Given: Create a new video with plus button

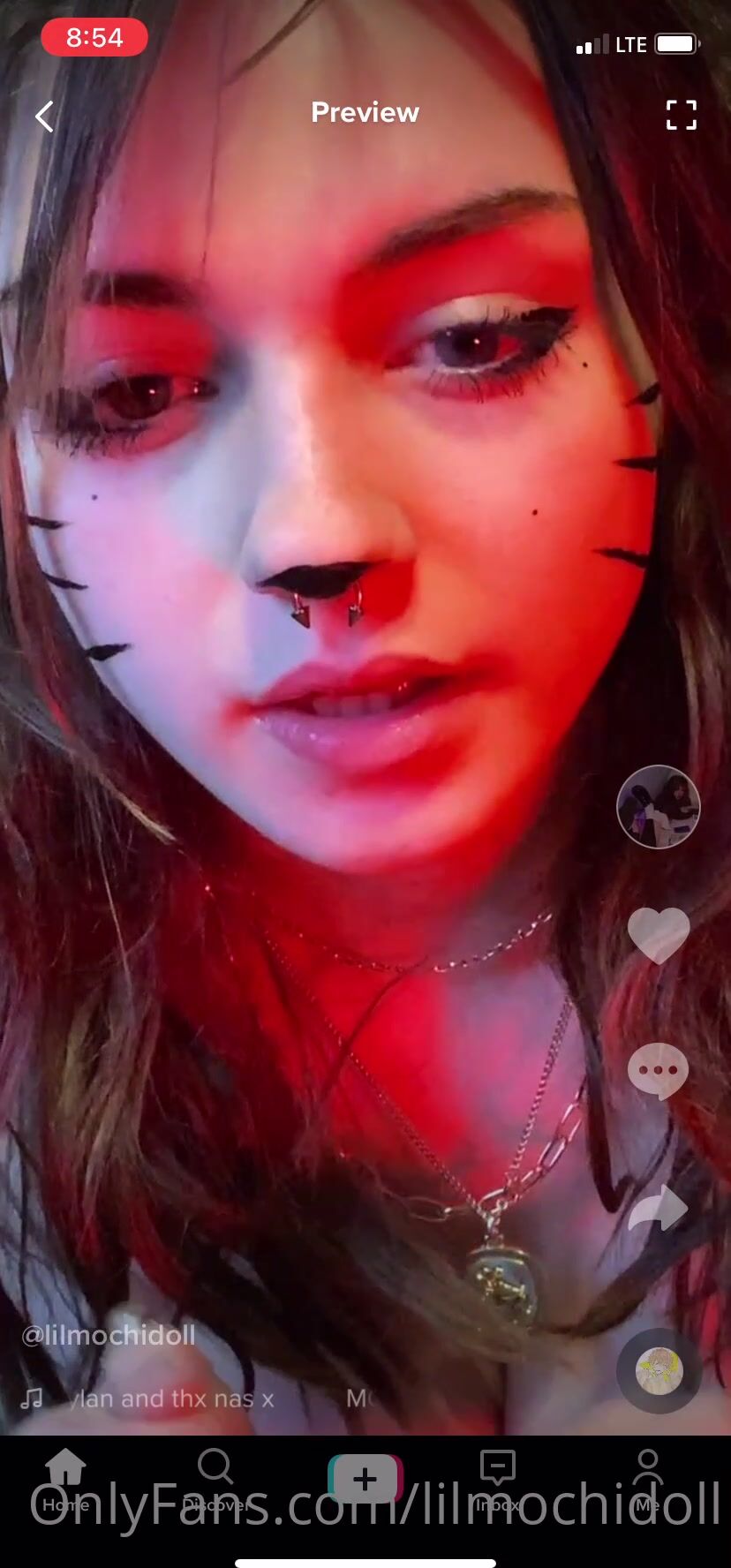Looking at the screenshot, I should 365,1479.
